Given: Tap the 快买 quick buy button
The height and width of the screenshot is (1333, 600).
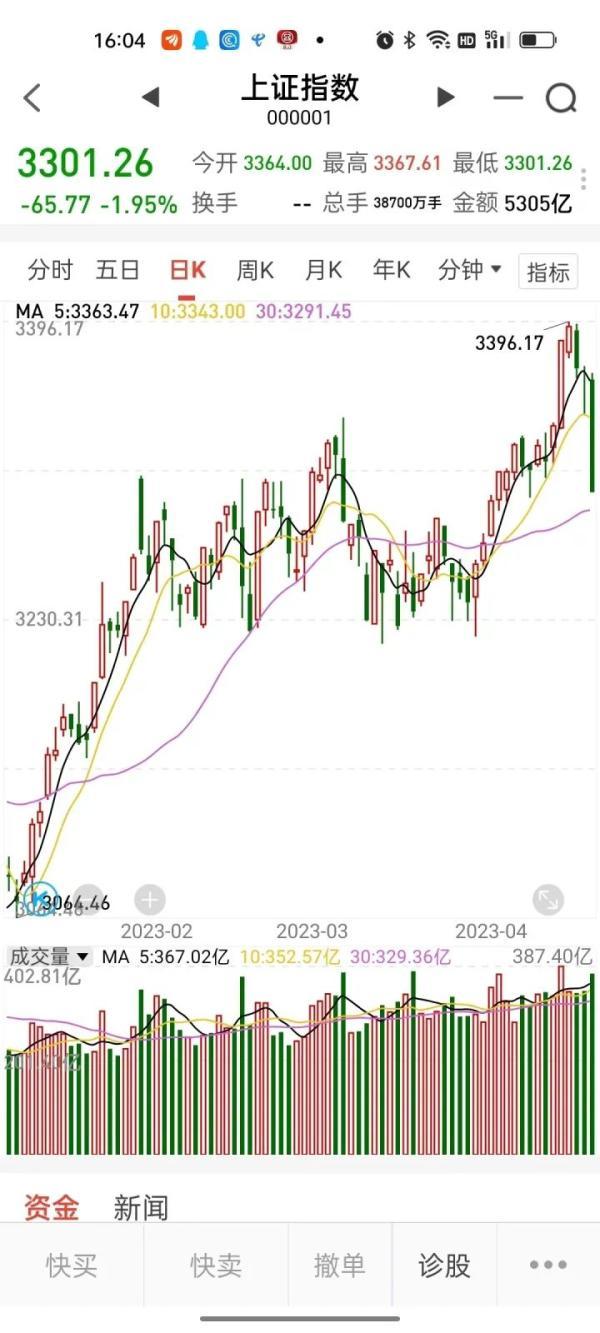Looking at the screenshot, I should tap(72, 1265).
